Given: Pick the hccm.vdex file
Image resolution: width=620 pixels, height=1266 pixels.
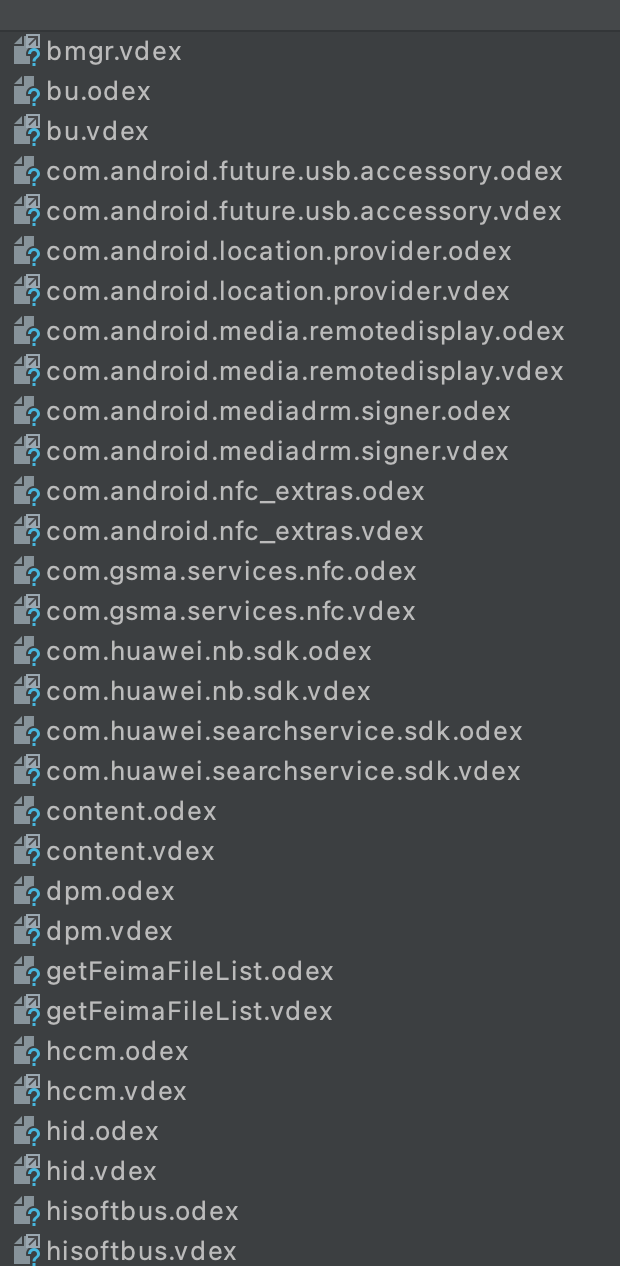Looking at the screenshot, I should click(116, 1091).
